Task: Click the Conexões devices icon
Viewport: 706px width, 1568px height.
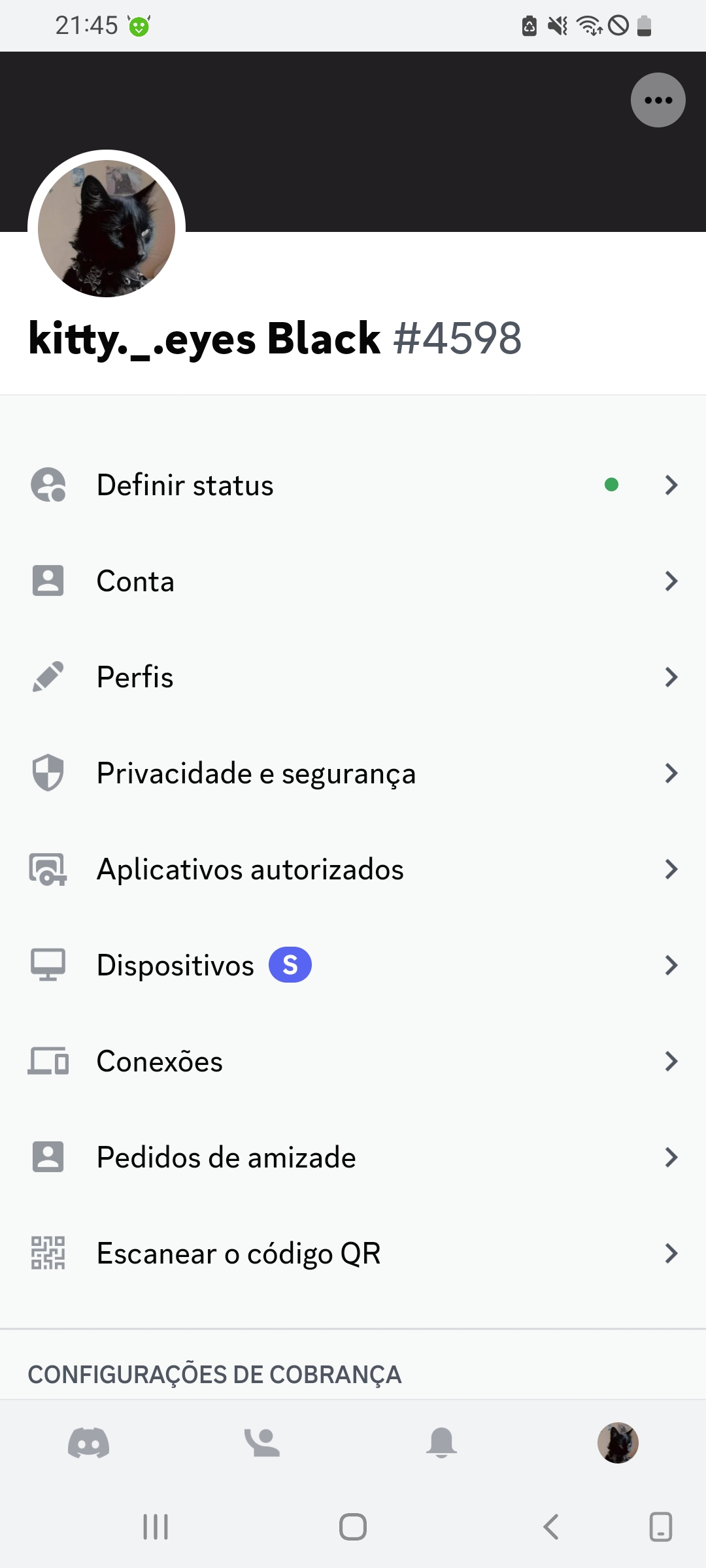Action: click(47, 1060)
